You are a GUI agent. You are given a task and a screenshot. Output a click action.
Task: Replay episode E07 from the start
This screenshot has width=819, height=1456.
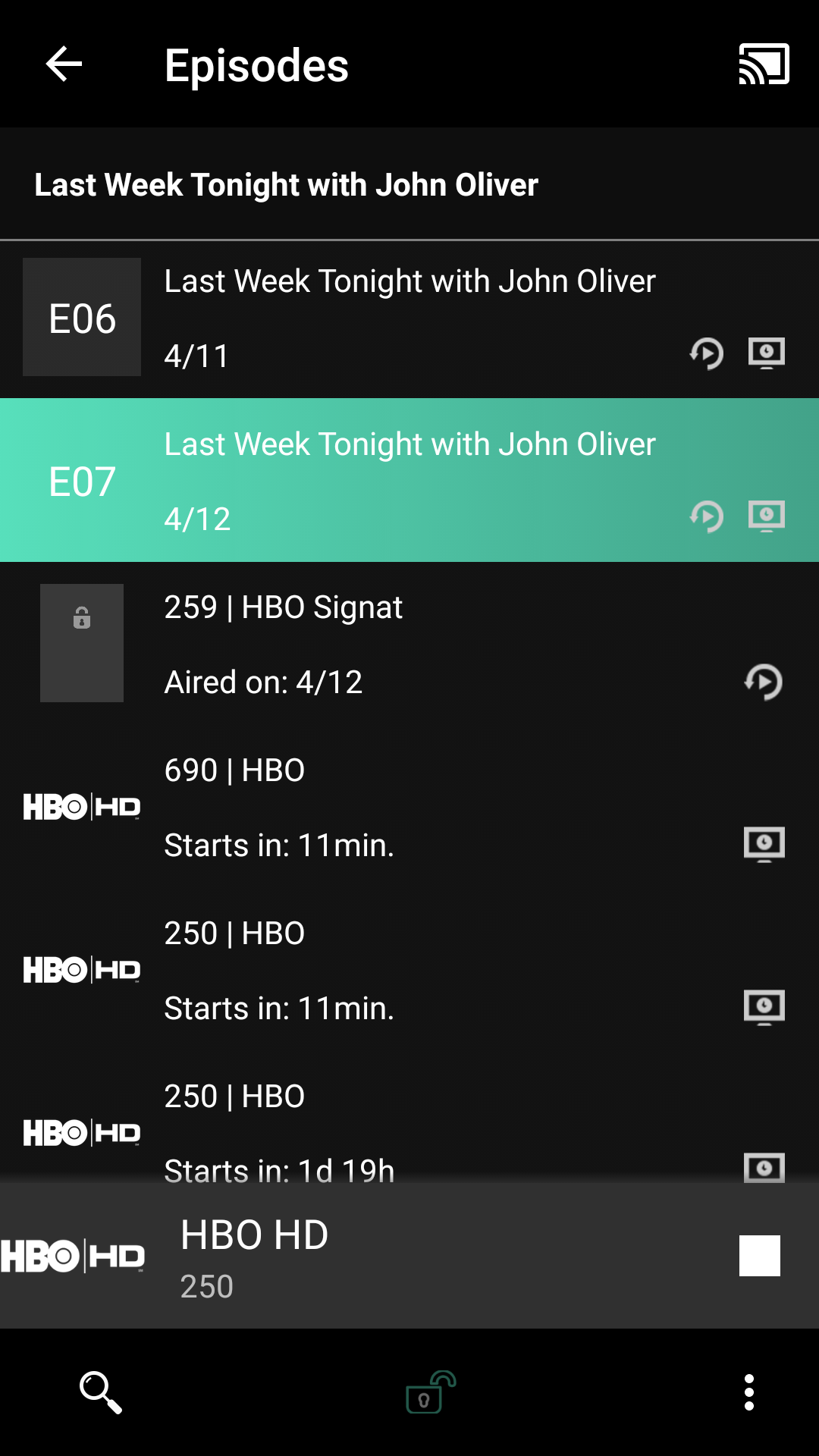coord(707,516)
